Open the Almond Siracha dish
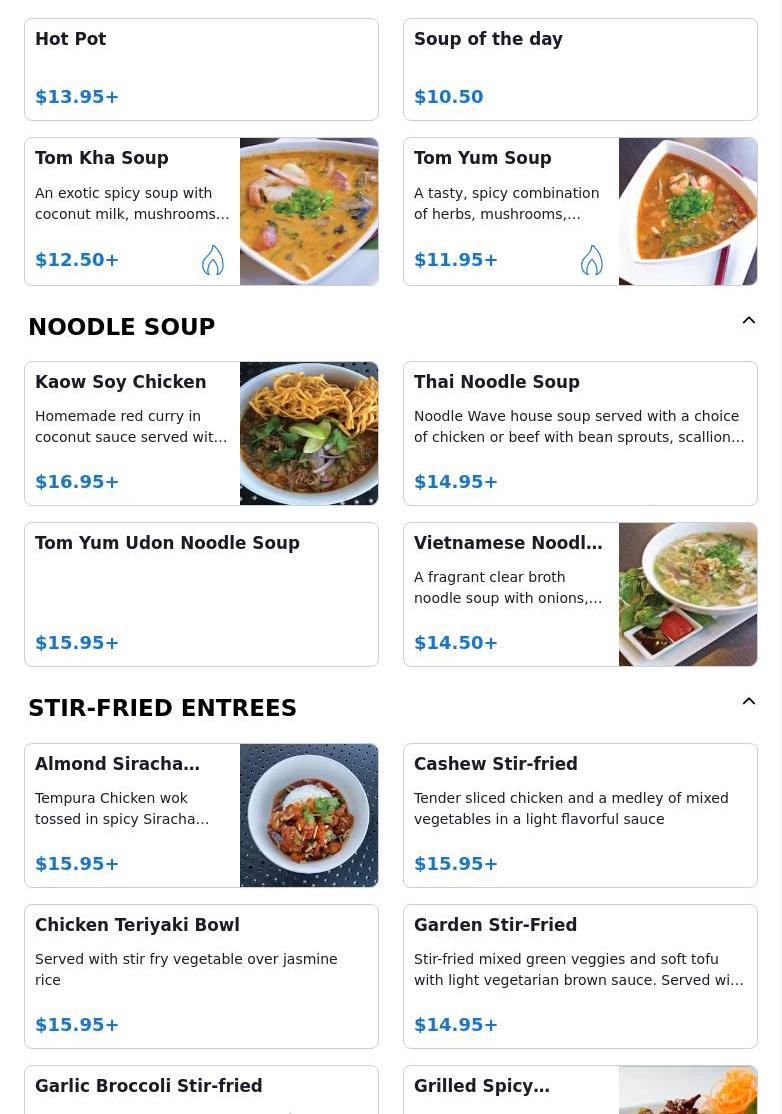This screenshot has height=1114, width=782. click(201, 815)
